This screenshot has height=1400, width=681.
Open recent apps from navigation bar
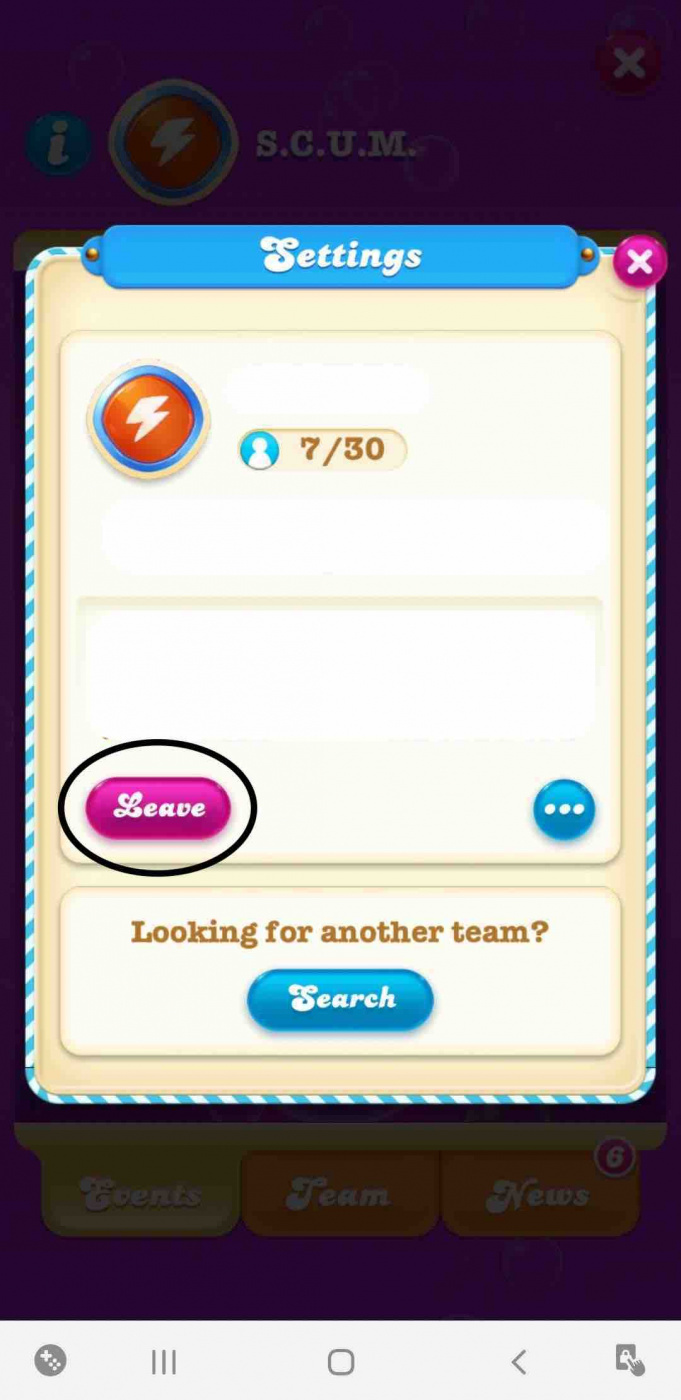coord(163,1361)
